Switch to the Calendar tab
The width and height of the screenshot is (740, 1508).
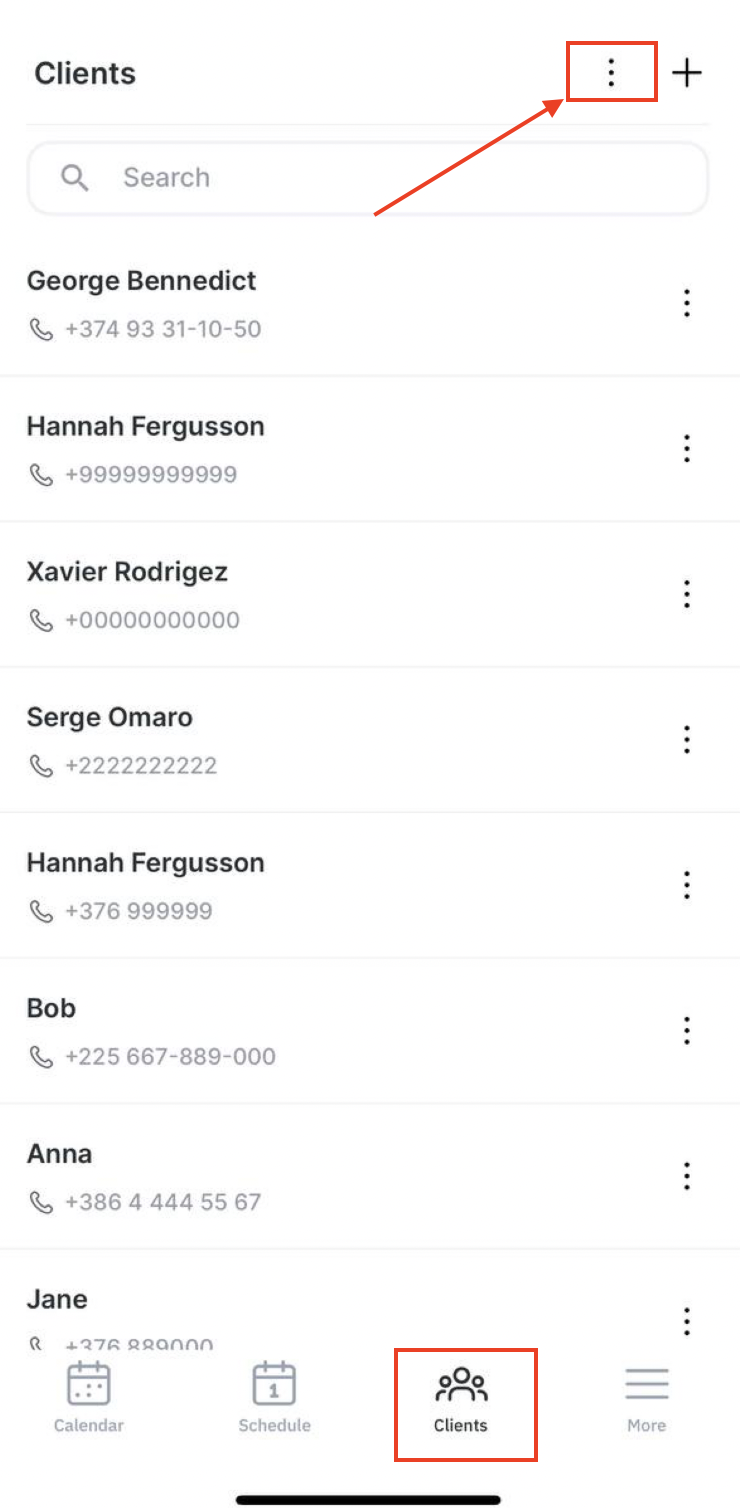pyautogui.click(x=88, y=1398)
